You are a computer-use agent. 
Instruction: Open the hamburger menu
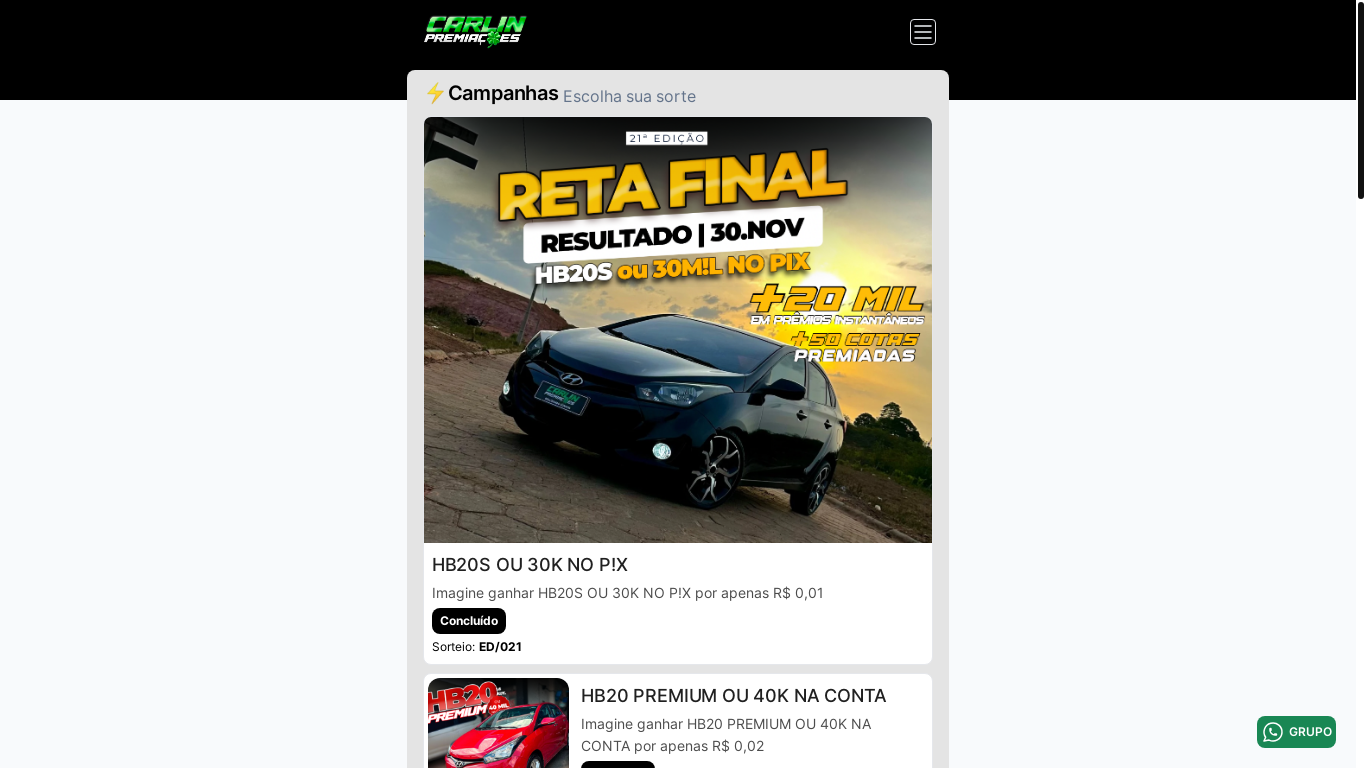[922, 32]
